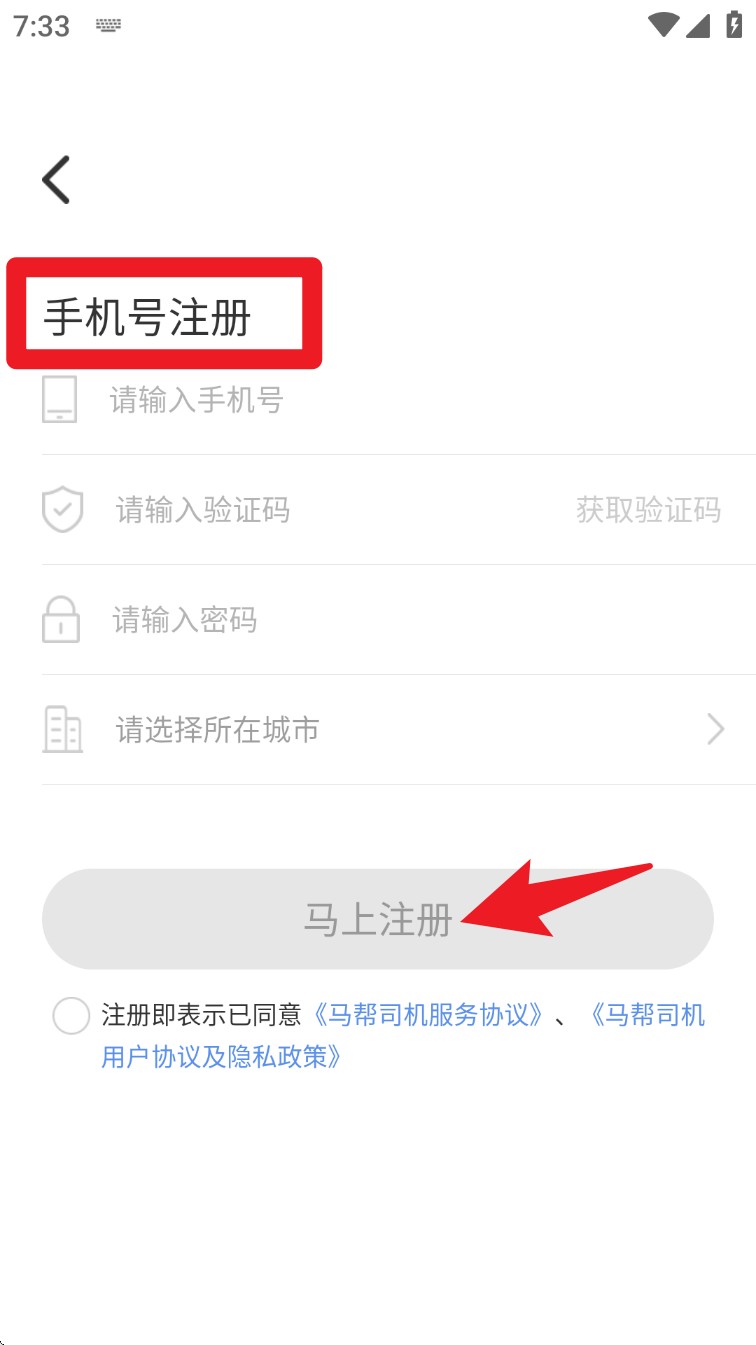Tap the 马上注册 register button

377,919
